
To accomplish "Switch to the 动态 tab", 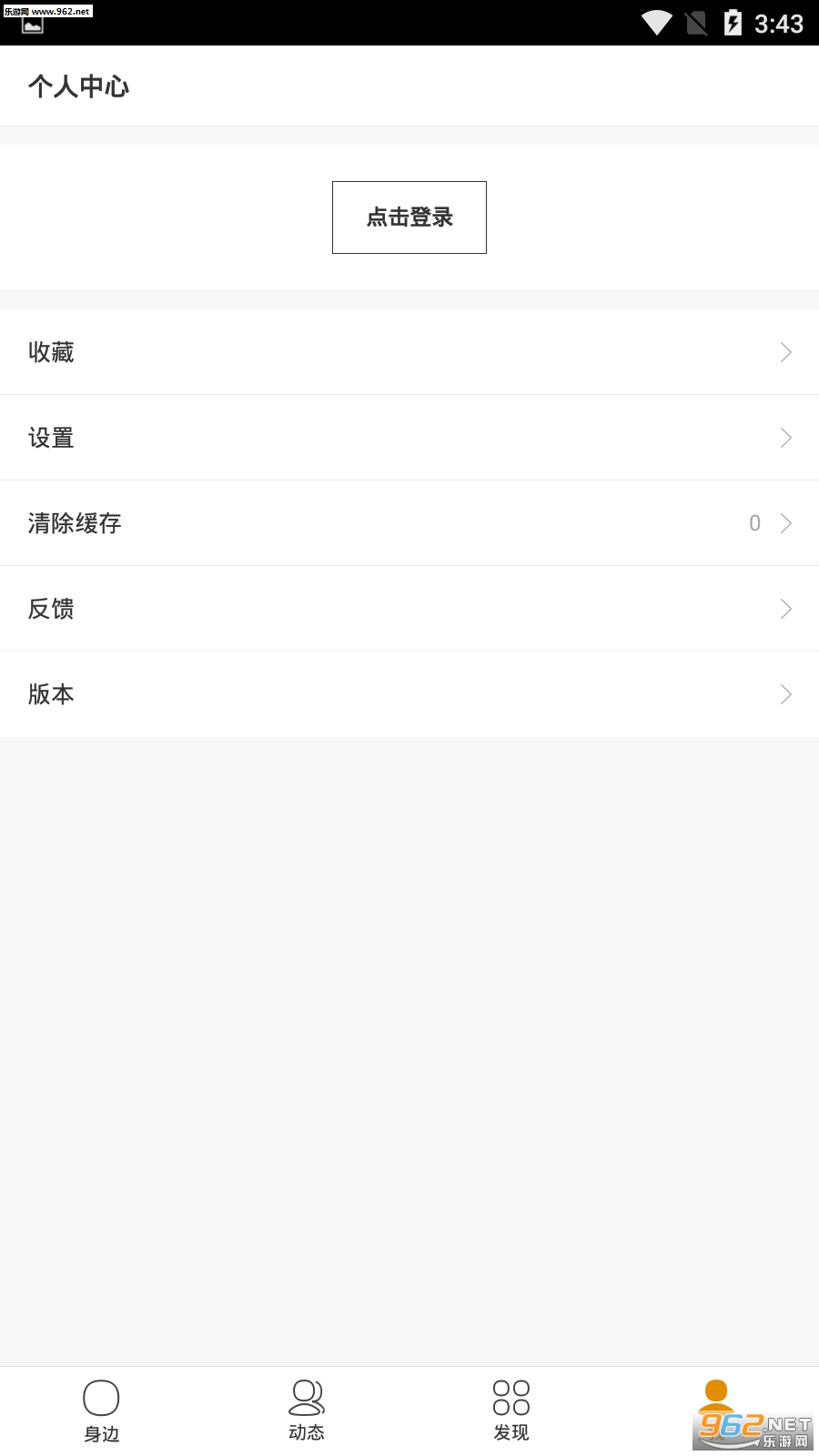I will [x=307, y=1410].
